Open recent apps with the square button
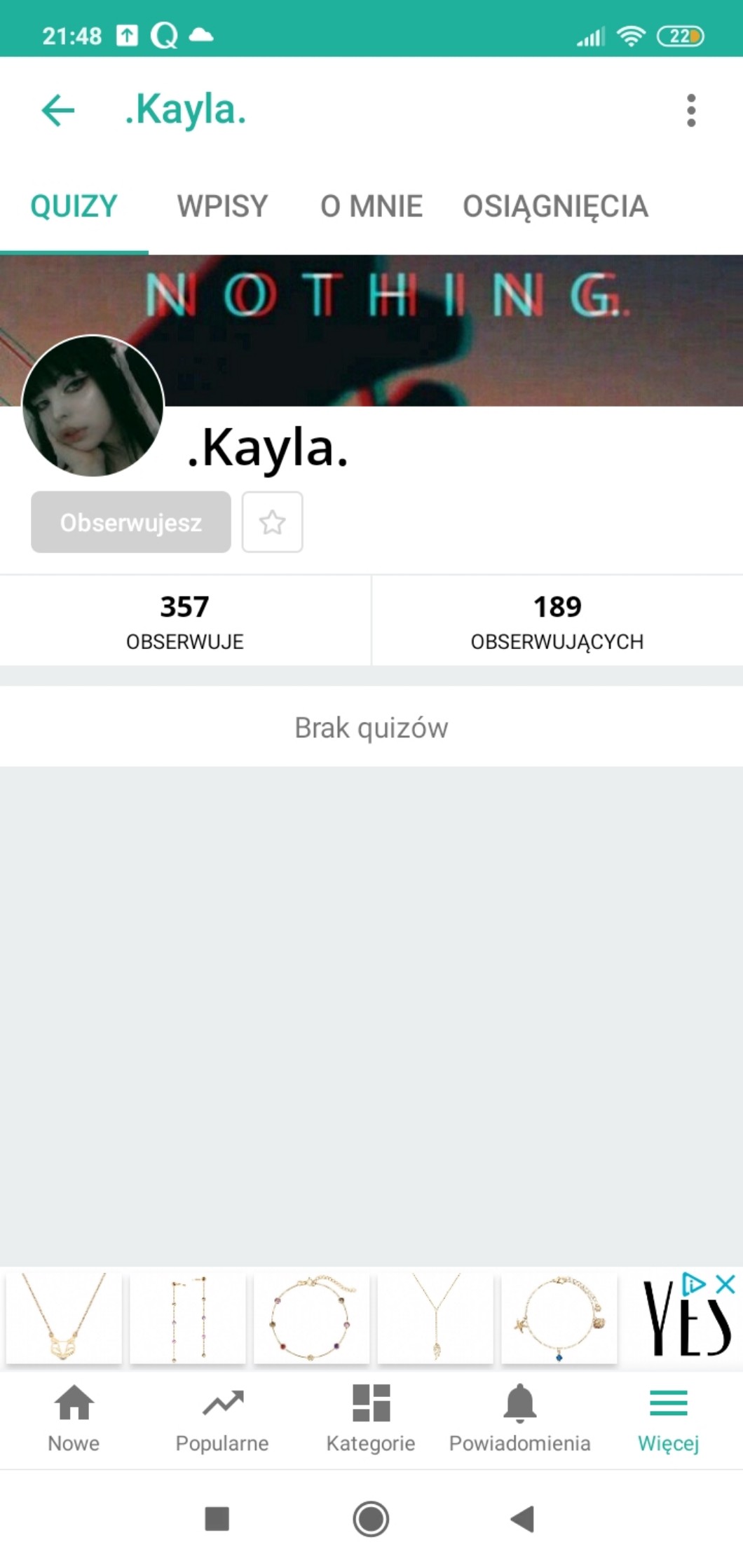 217,1519
